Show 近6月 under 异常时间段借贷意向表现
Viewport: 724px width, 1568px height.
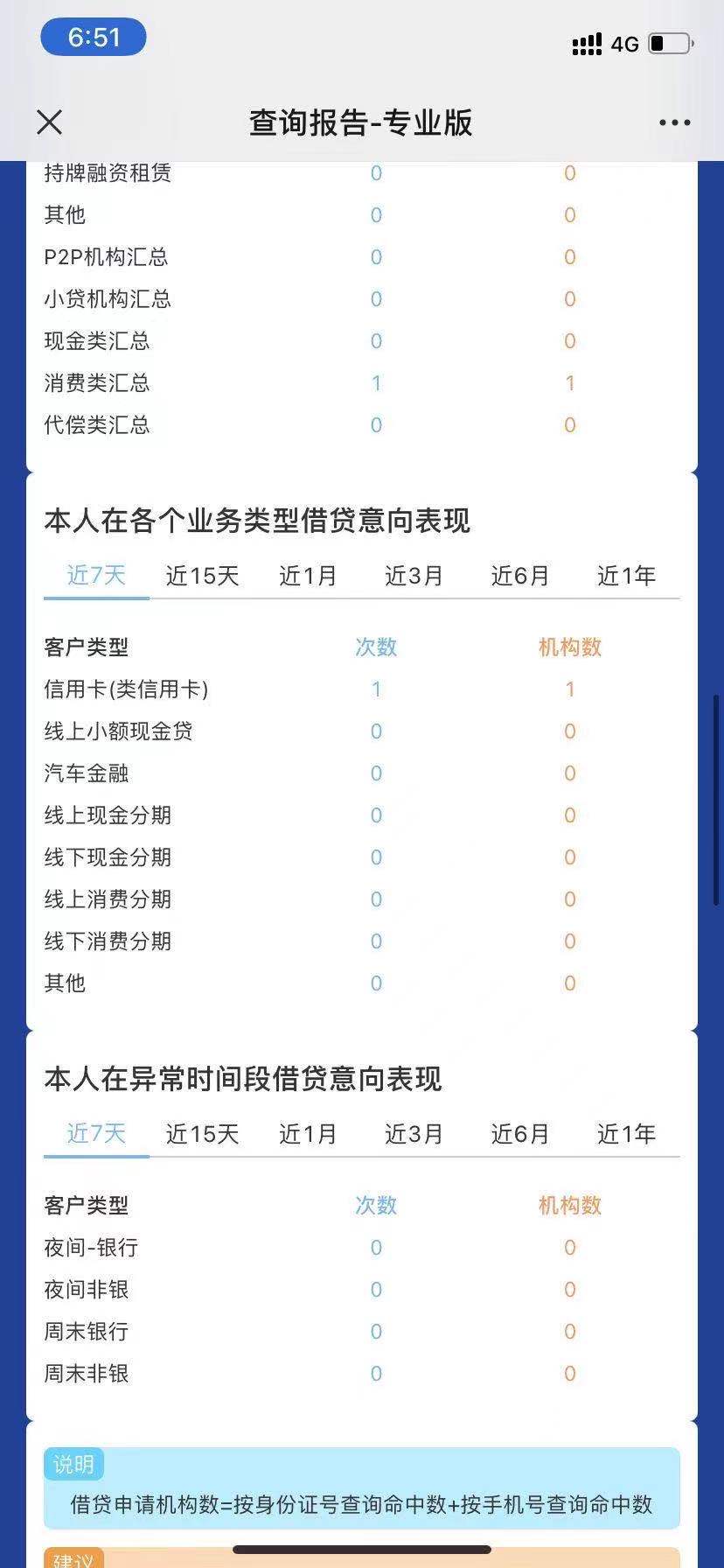520,1134
